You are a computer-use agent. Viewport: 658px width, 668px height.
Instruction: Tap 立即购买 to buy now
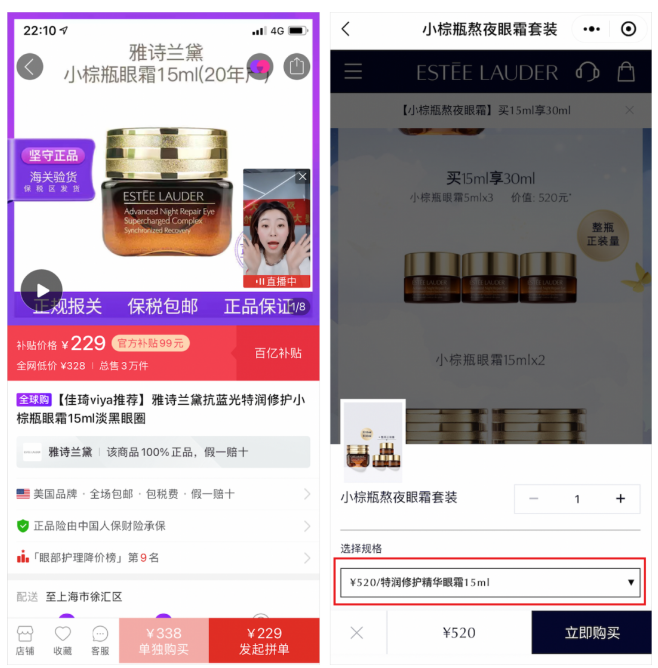click(x=592, y=633)
